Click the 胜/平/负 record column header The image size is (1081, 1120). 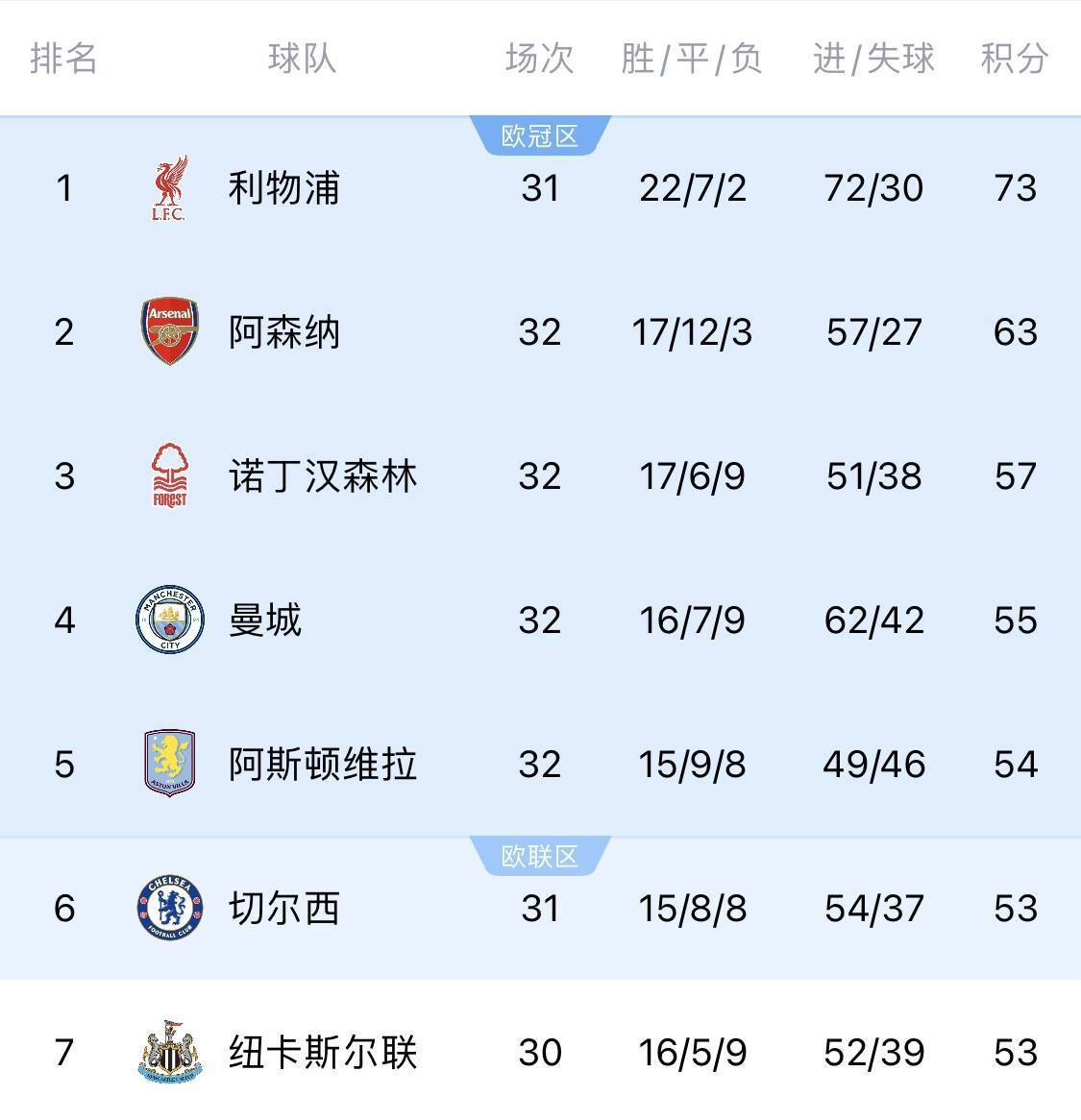tap(692, 59)
